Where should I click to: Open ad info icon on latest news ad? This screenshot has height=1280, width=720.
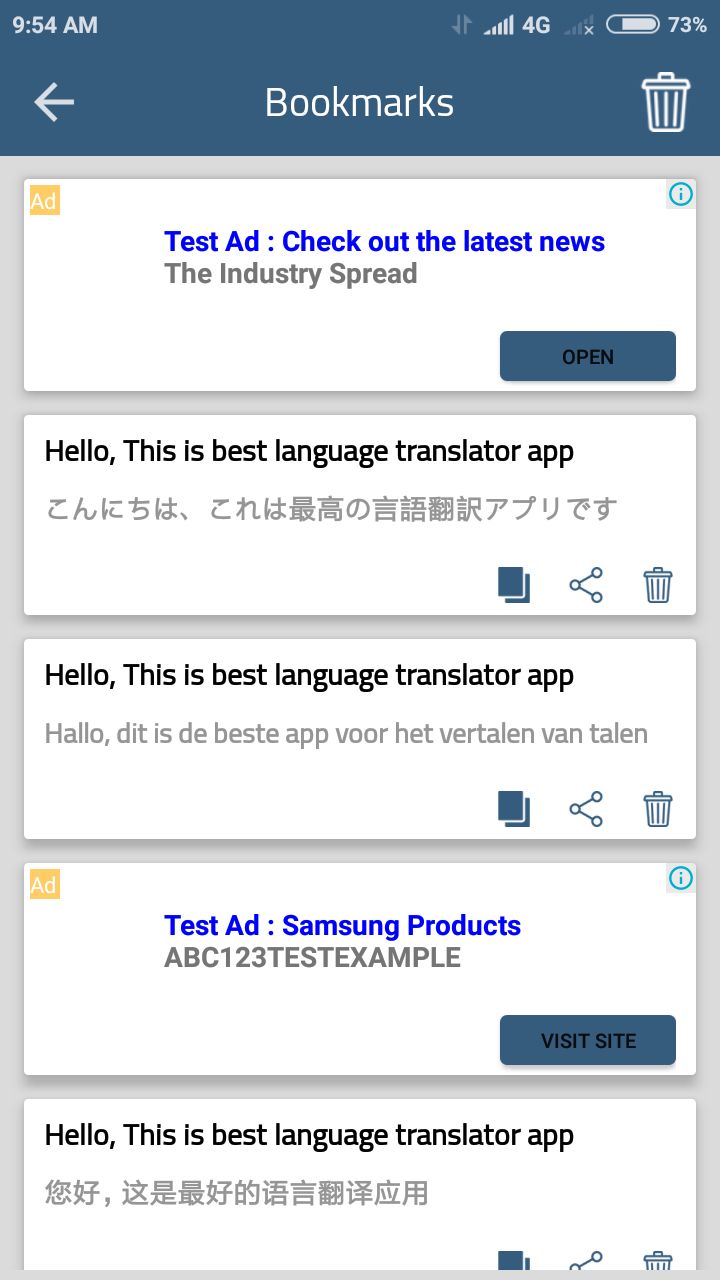(x=680, y=194)
